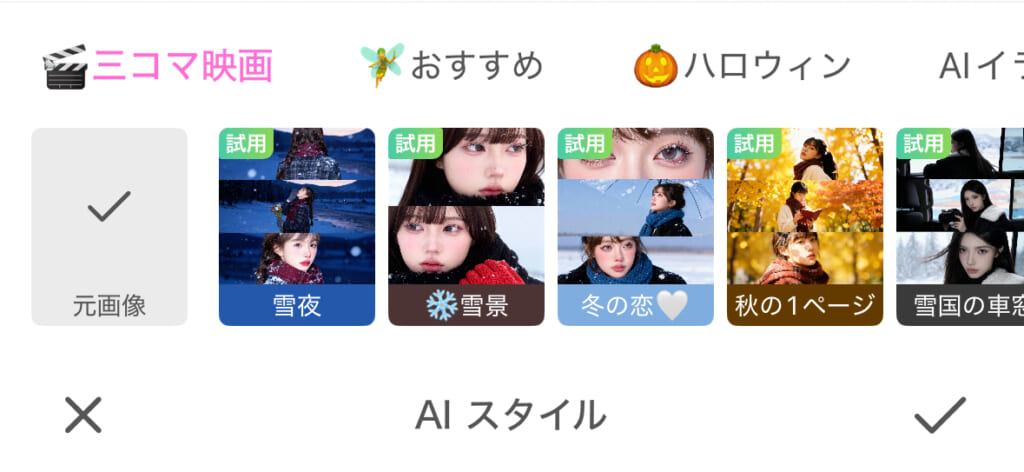Choose the 雪国の車窓 style
Image resolution: width=1024 pixels, height=472 pixels.
(960, 226)
